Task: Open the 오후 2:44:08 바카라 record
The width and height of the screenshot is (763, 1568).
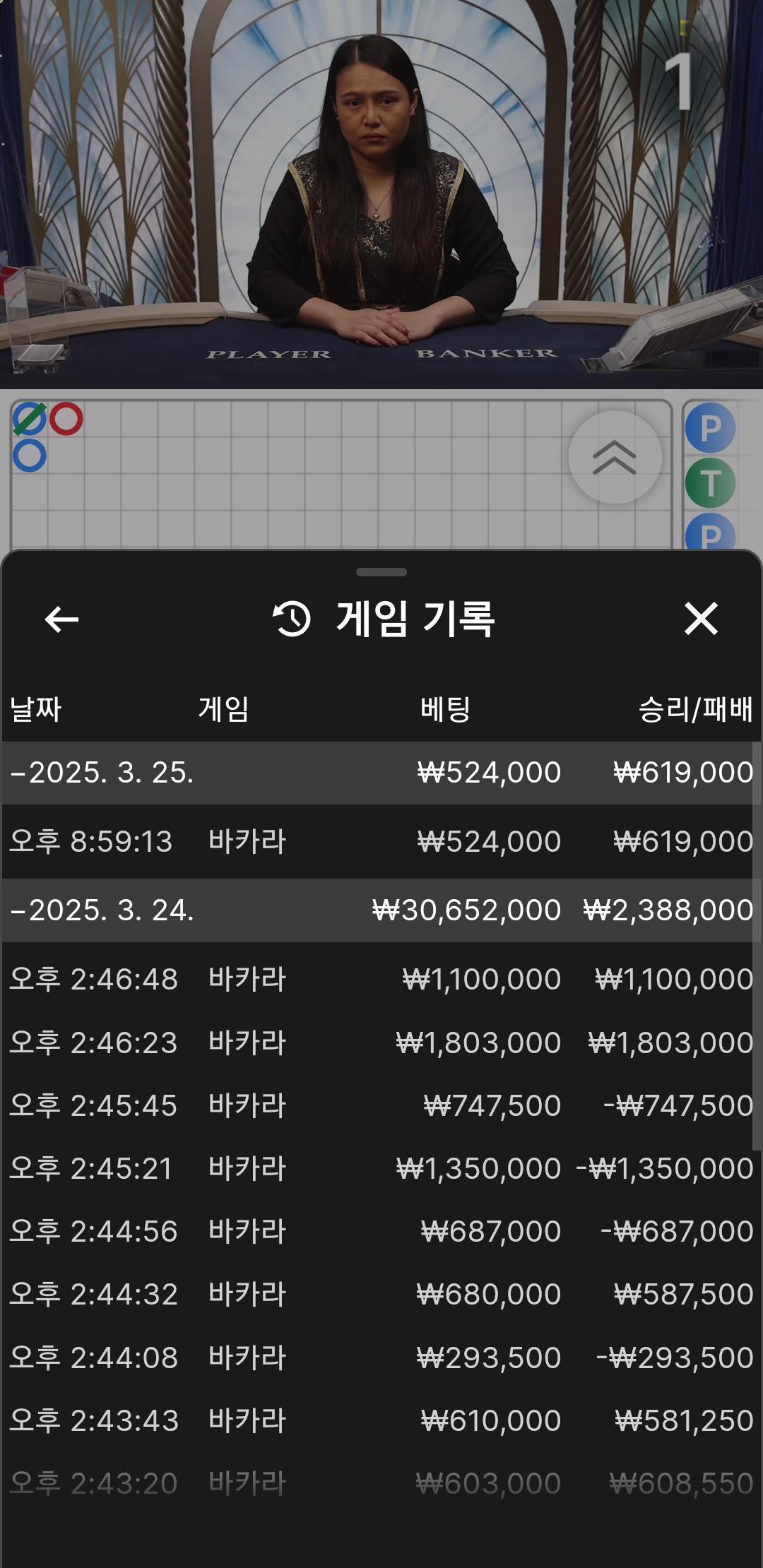Action: pyautogui.click(x=380, y=1358)
